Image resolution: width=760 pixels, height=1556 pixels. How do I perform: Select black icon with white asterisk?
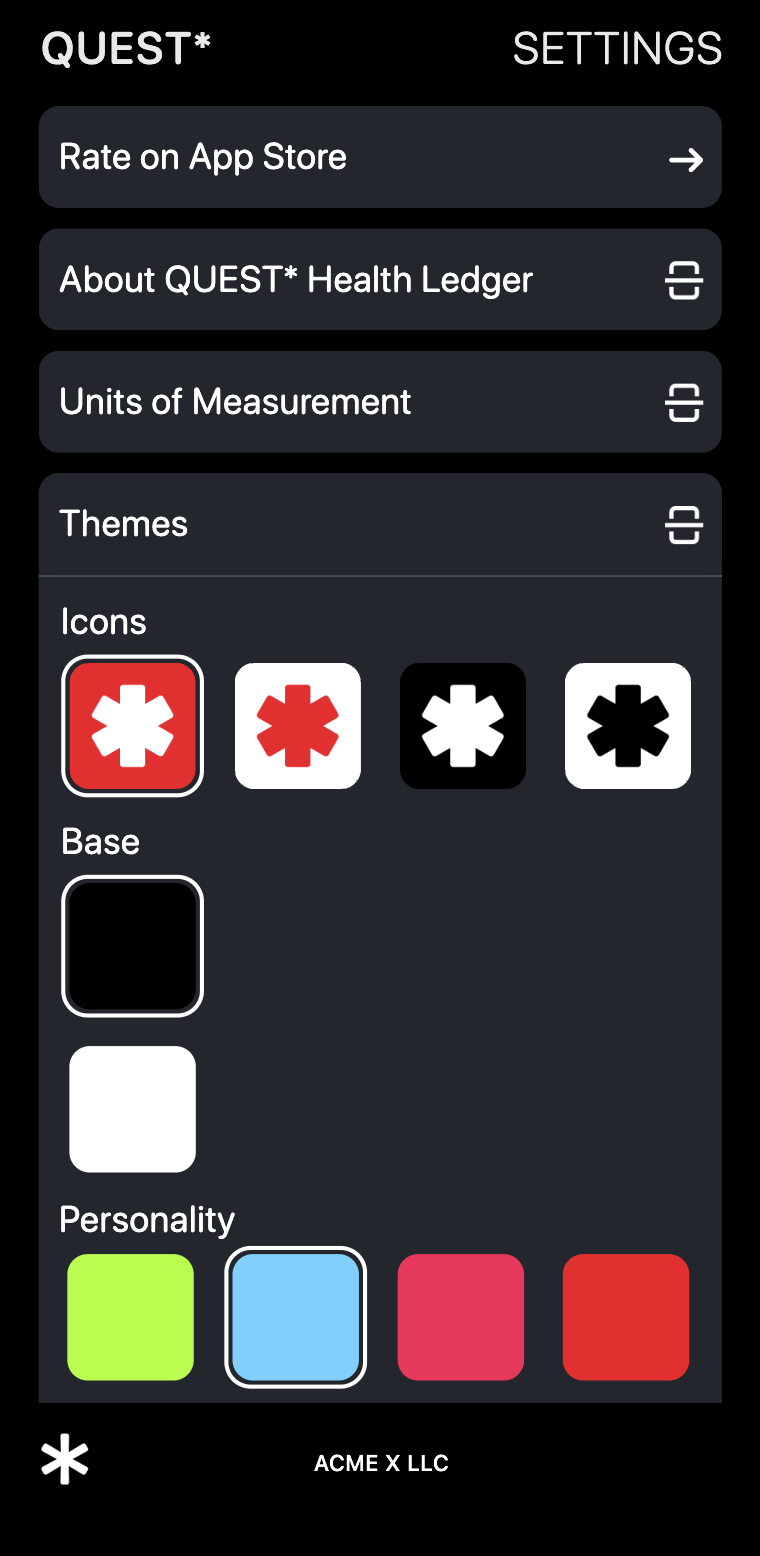click(x=463, y=726)
